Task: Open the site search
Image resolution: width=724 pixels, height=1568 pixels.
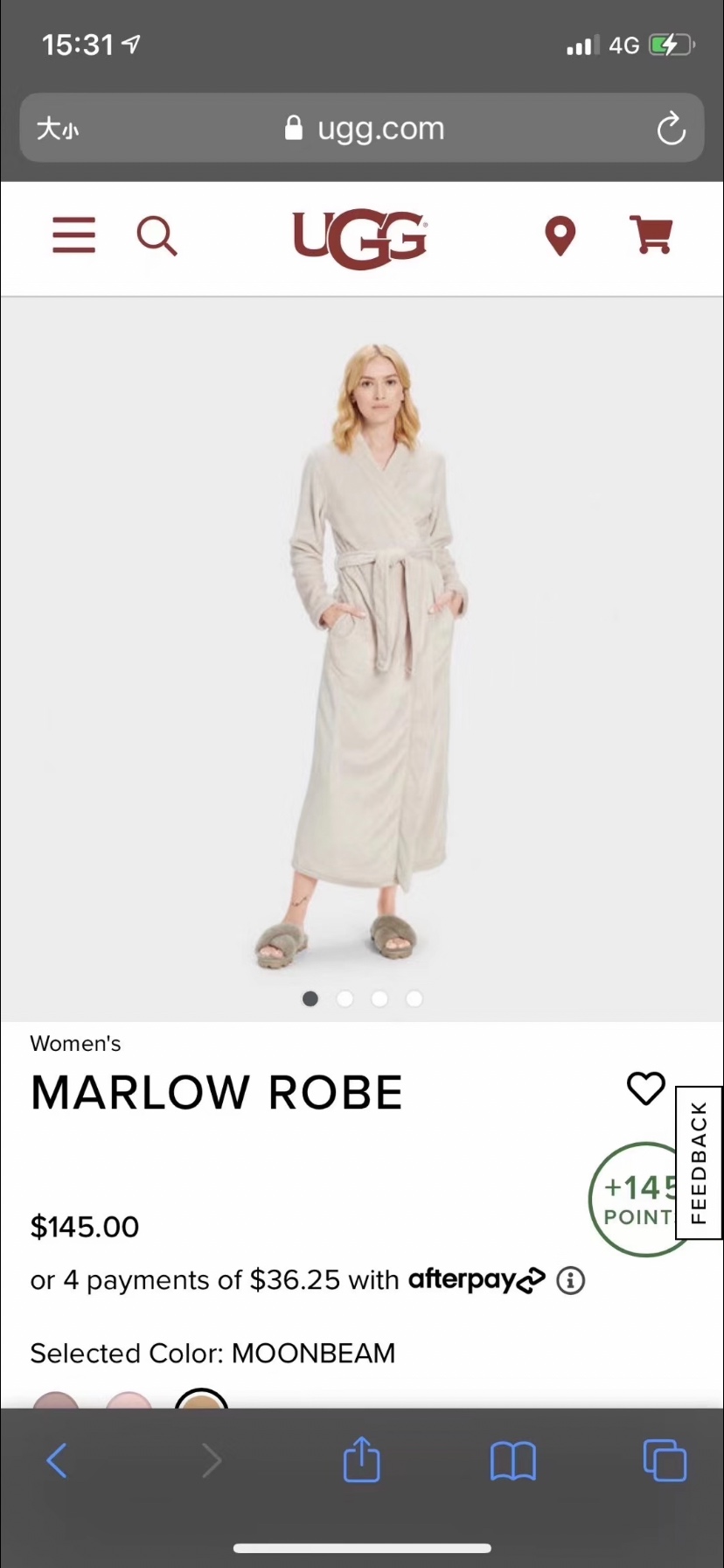Action: (157, 236)
